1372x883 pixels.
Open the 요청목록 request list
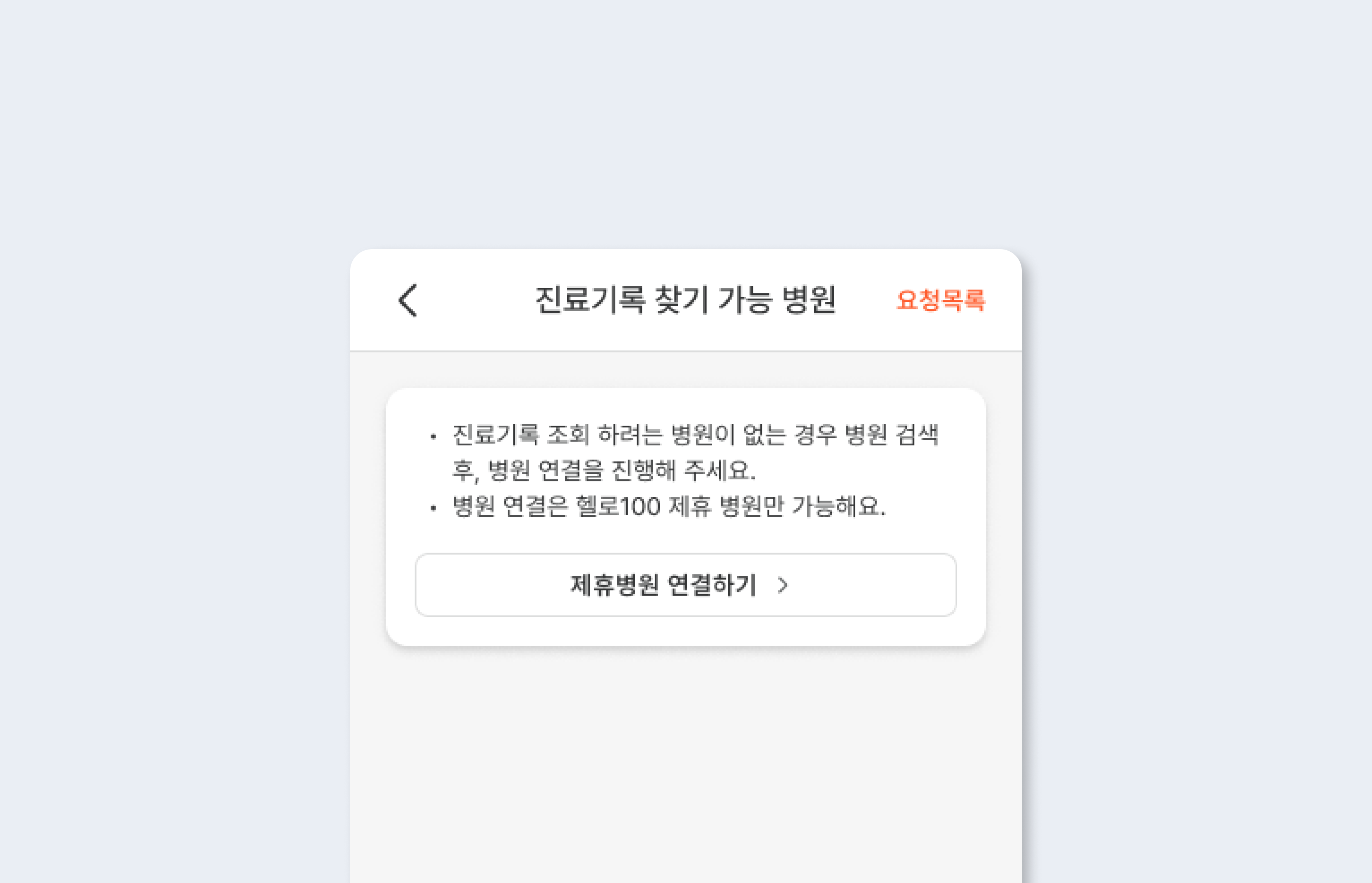pyautogui.click(x=941, y=300)
